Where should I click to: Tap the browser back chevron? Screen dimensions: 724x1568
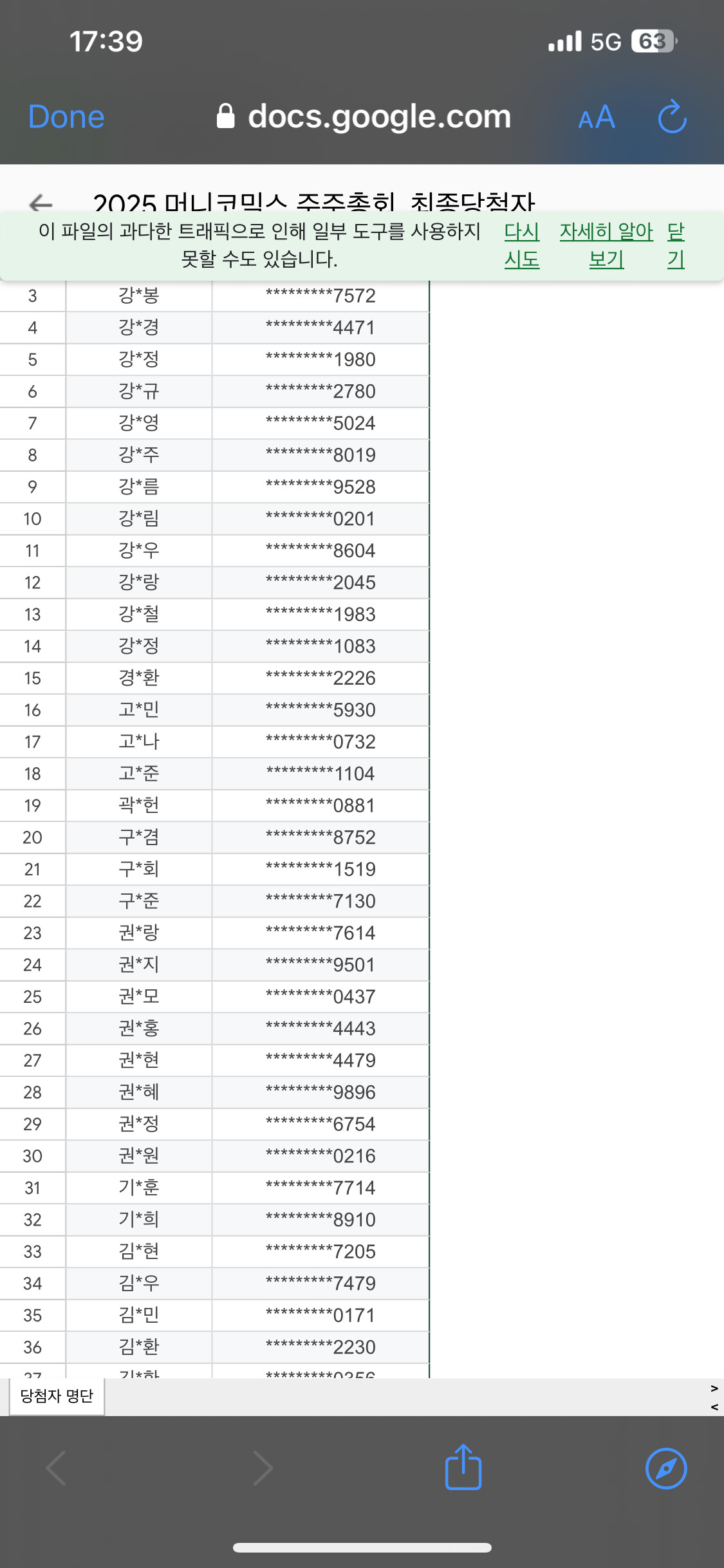[57, 1468]
